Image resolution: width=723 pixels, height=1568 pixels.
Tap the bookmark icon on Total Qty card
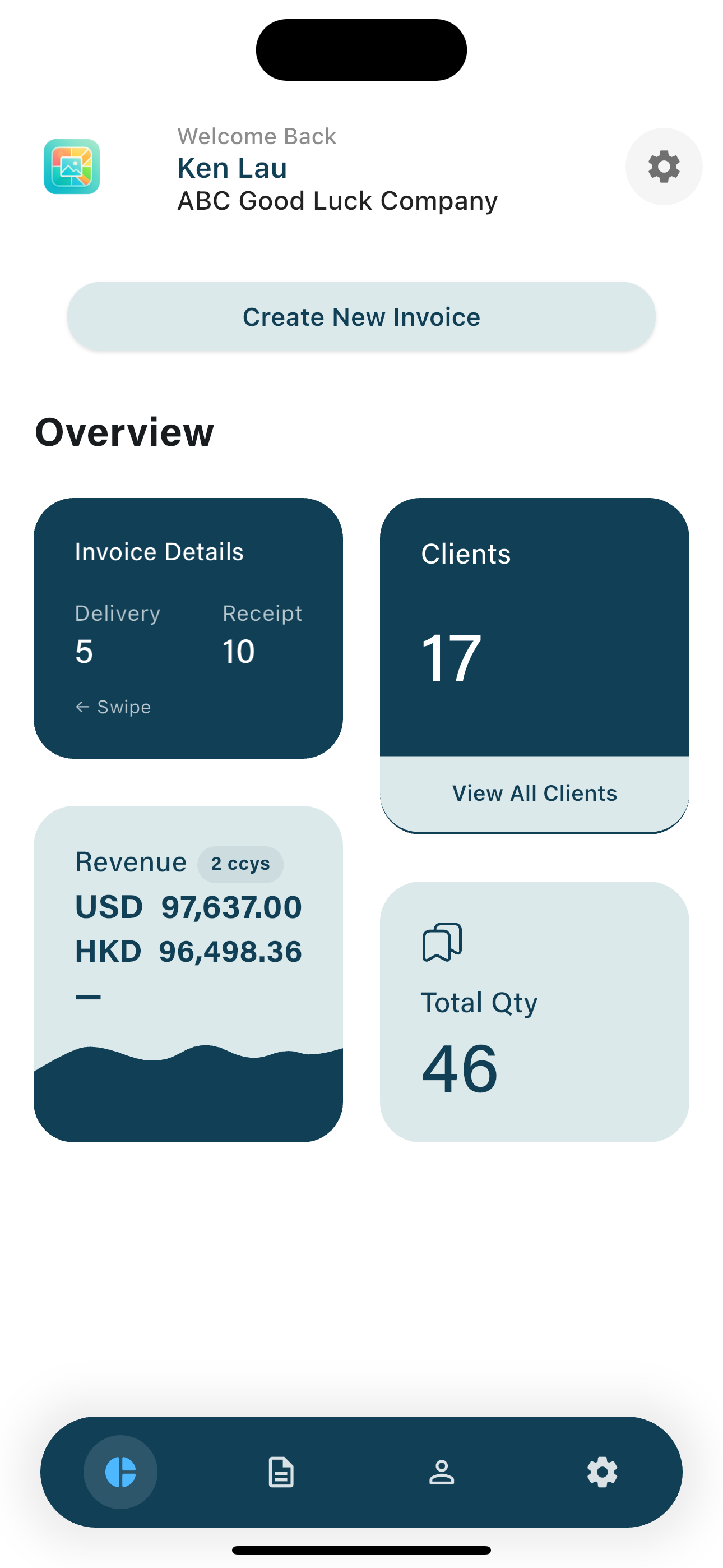pos(442,943)
